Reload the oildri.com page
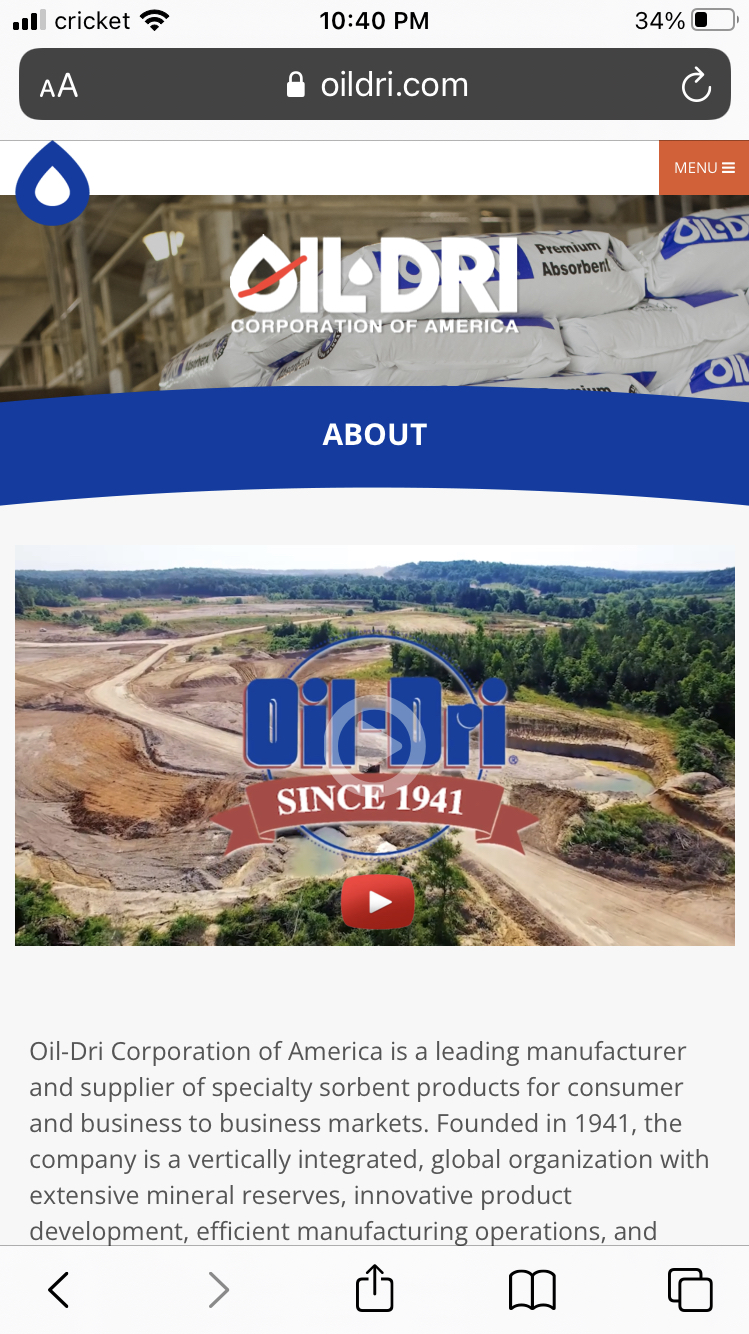Viewport: 749px width, 1334px height. pos(696,85)
